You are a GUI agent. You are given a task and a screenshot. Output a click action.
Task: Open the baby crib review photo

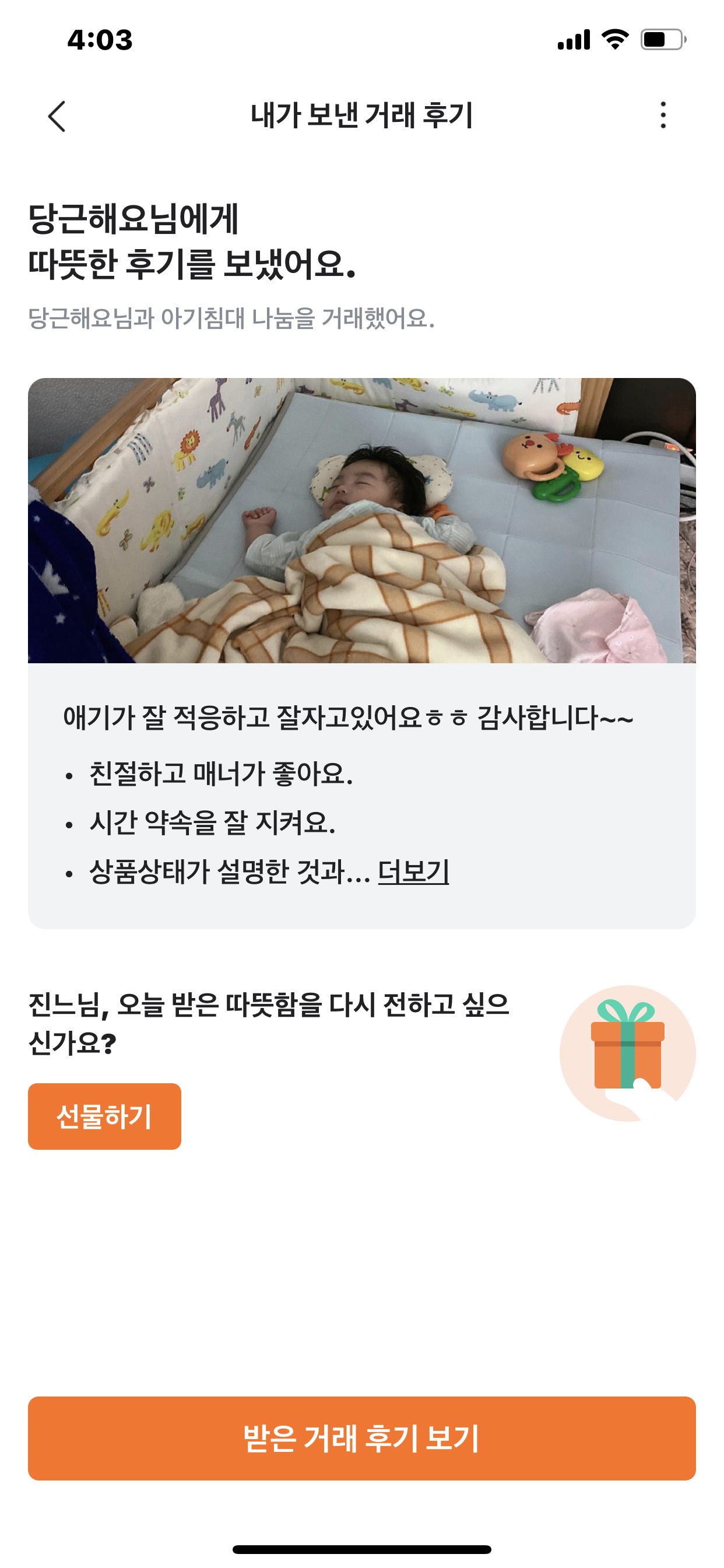click(x=362, y=520)
